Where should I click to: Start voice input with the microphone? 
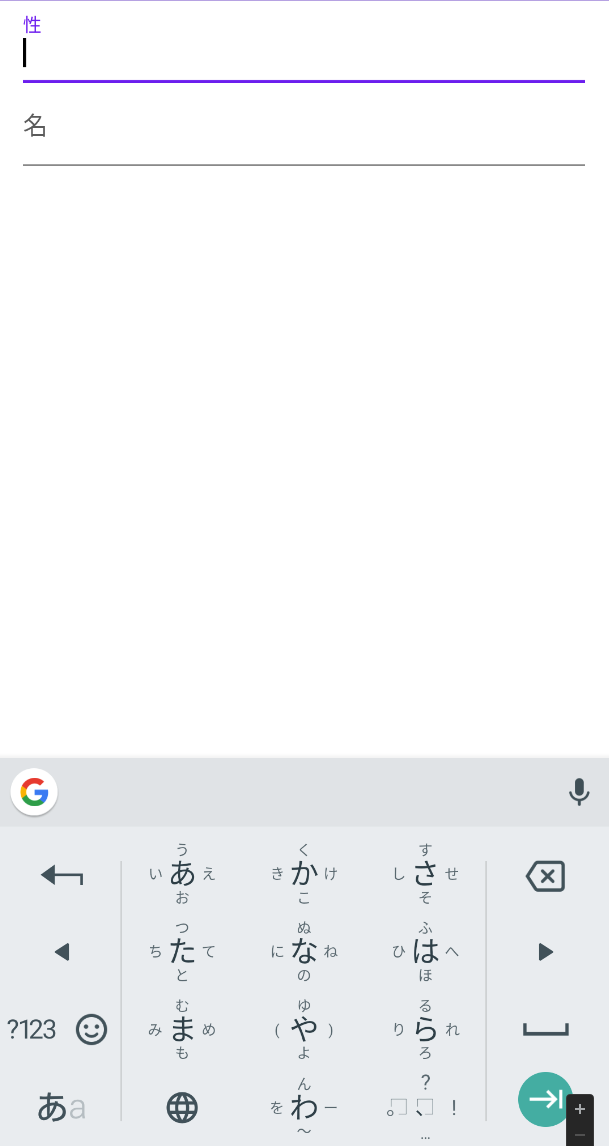tap(579, 792)
